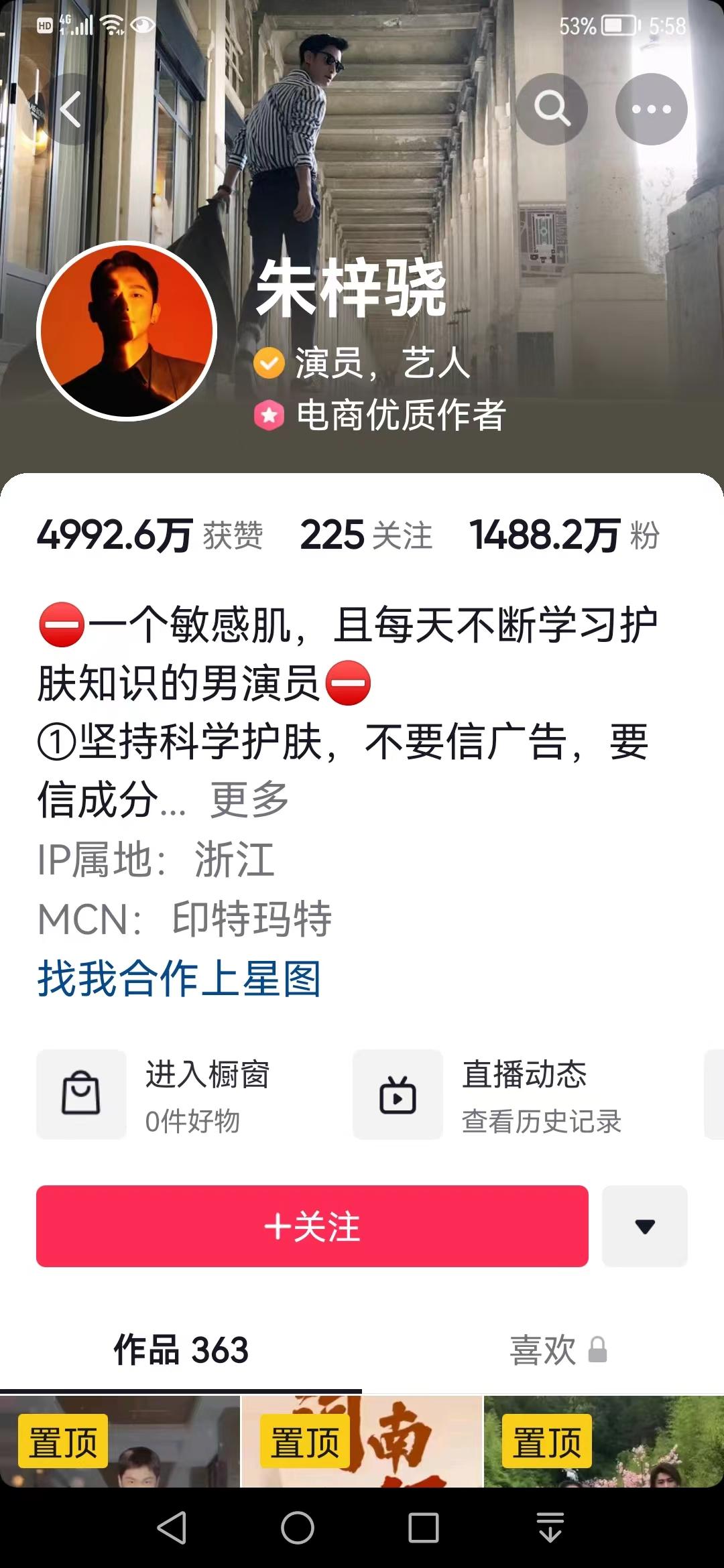Image resolution: width=724 pixels, height=1568 pixels.
Task: Expand the bio with 更多
Action: coord(248,799)
